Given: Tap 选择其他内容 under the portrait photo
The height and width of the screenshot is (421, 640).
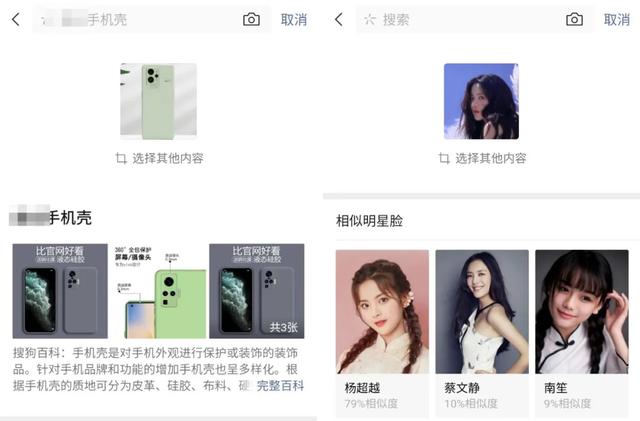Looking at the screenshot, I should [x=481, y=158].
